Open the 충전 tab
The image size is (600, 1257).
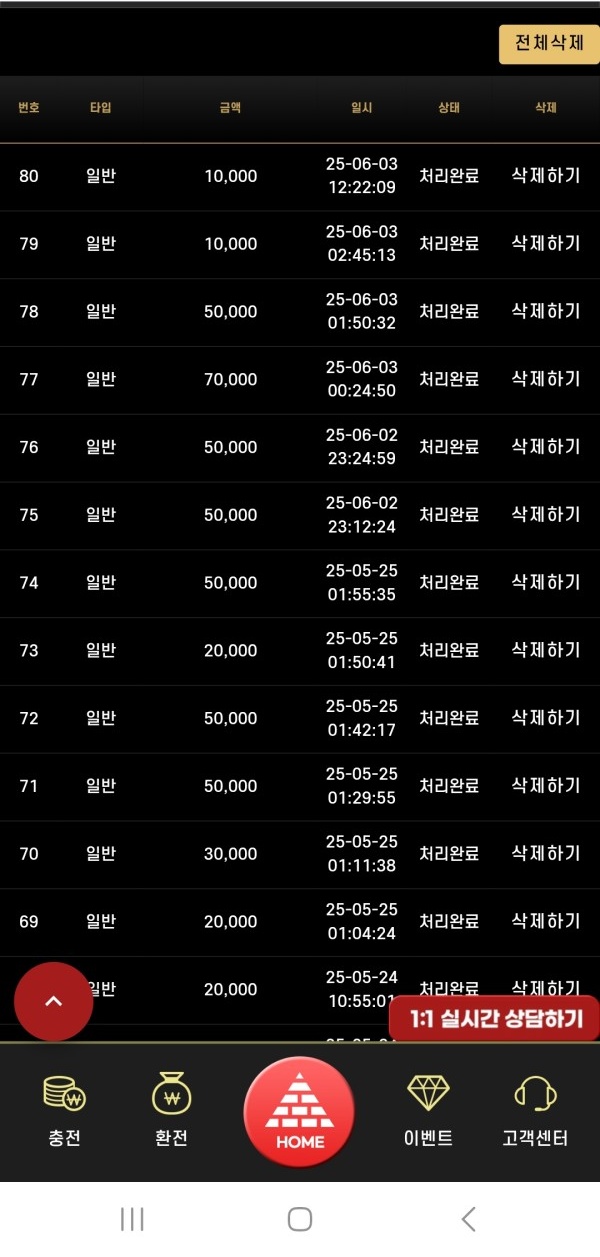pos(65,1112)
